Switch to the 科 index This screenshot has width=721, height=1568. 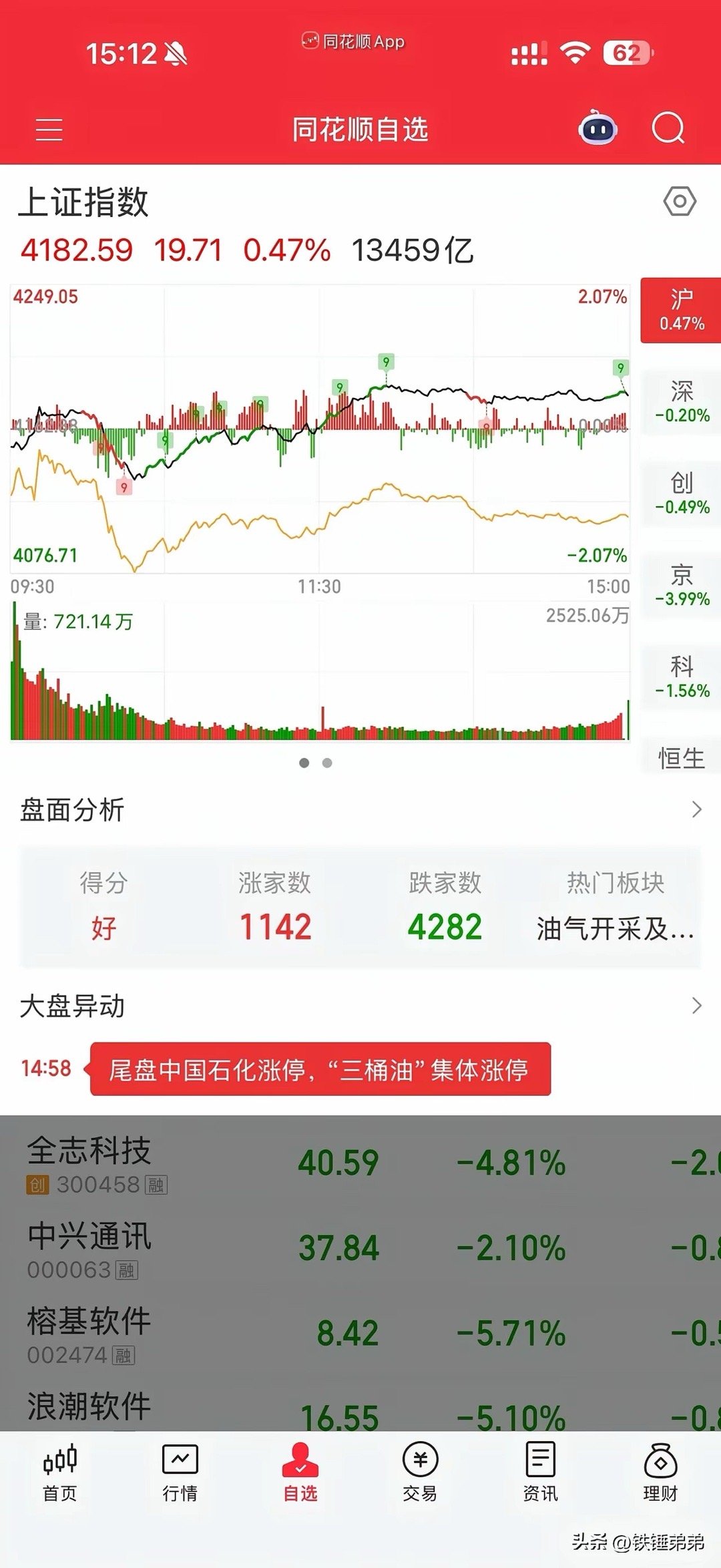click(x=681, y=677)
